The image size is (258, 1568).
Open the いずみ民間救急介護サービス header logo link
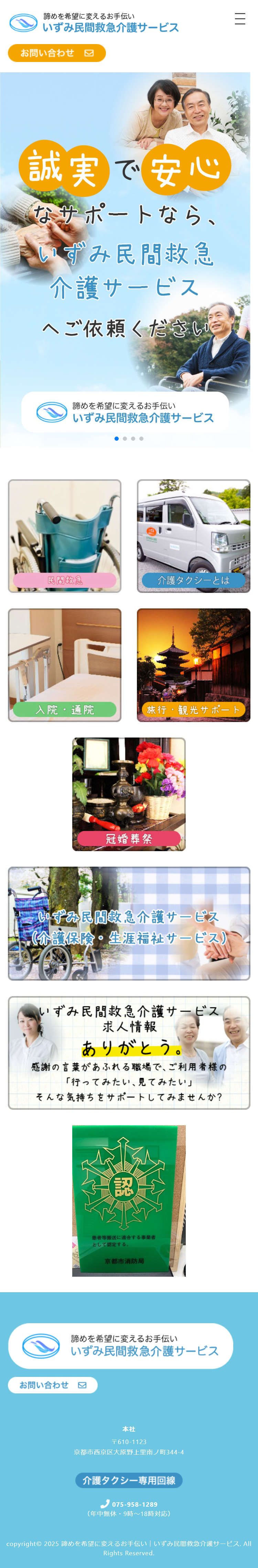tap(94, 23)
